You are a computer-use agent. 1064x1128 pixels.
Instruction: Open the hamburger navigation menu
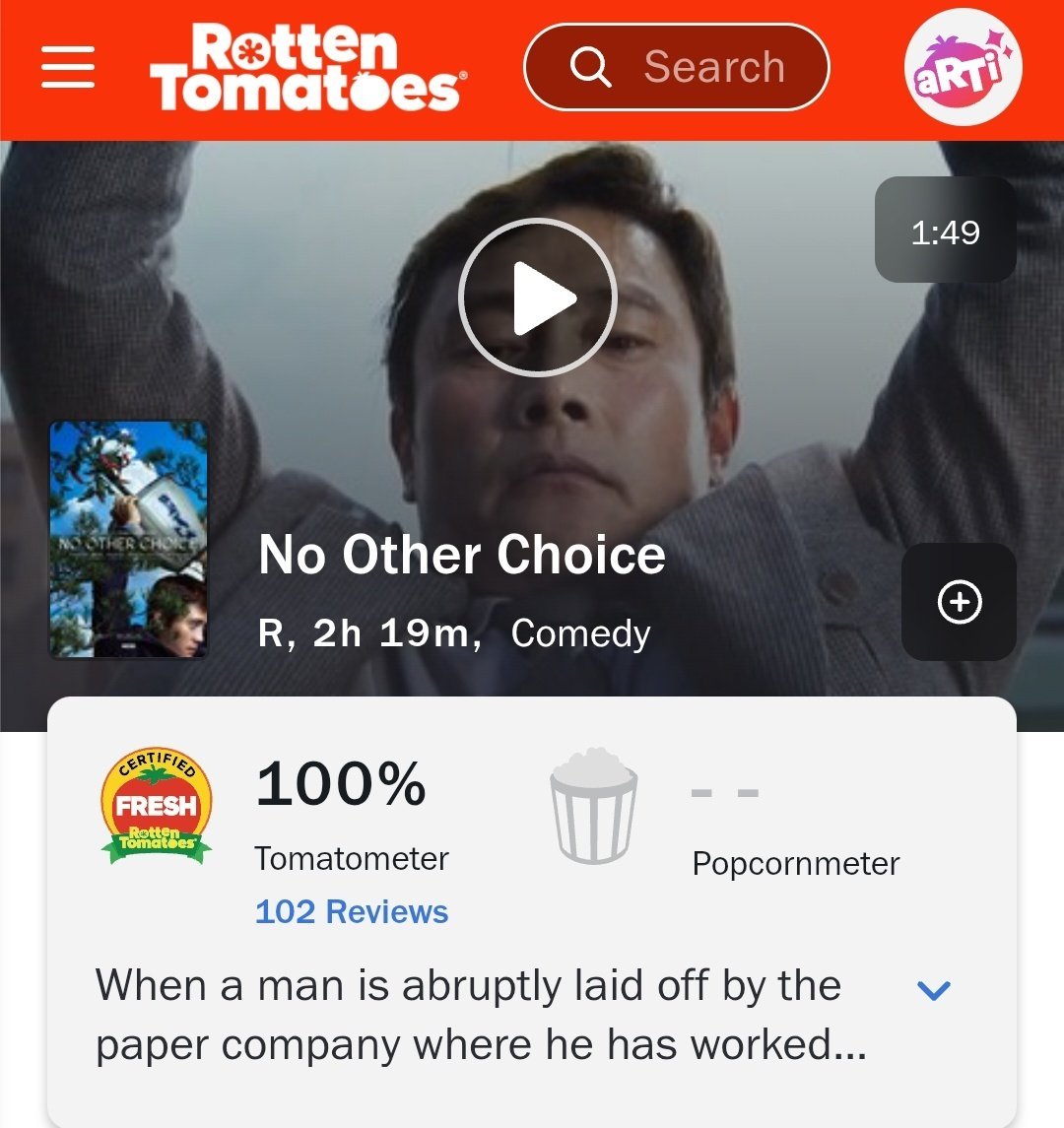click(x=68, y=68)
